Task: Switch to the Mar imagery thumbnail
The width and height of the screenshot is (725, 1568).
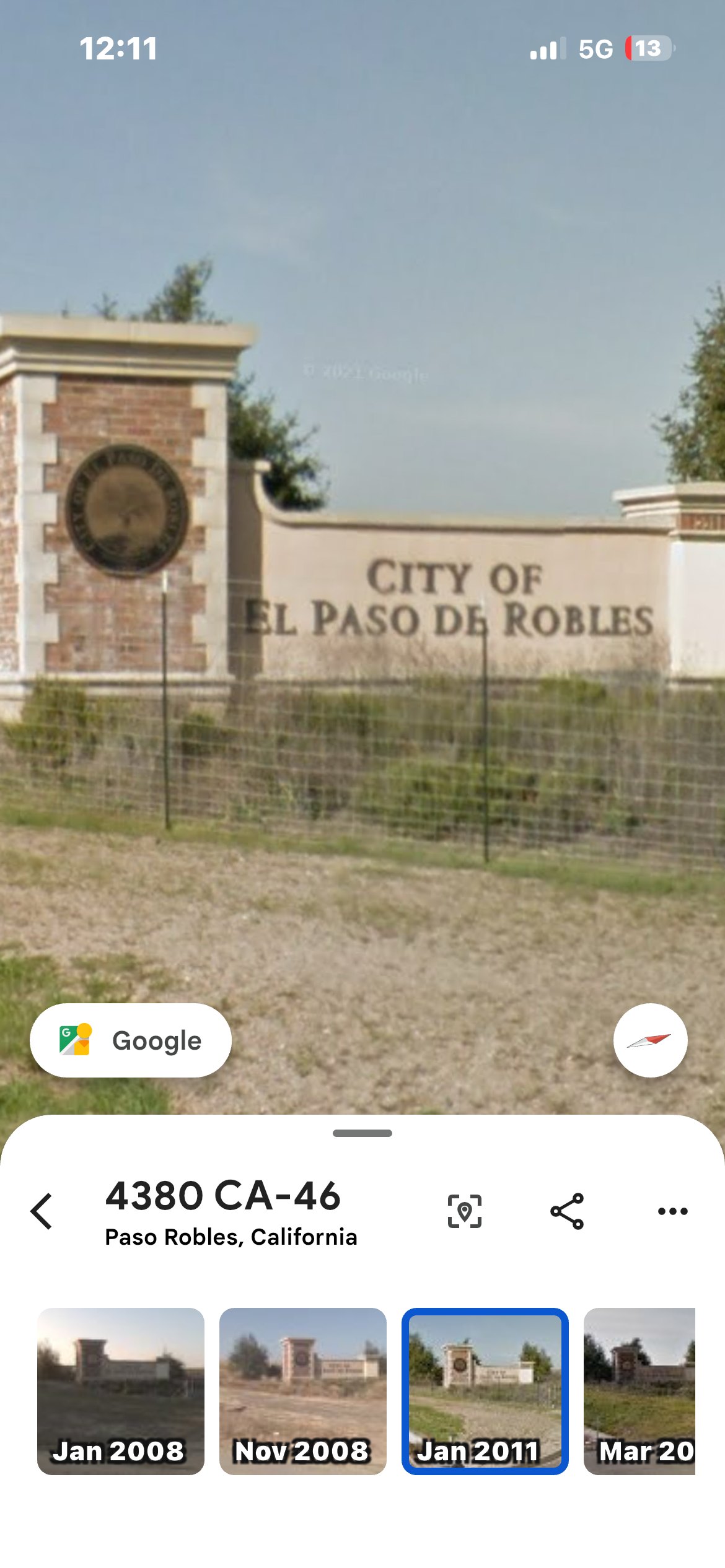Action: point(639,1391)
